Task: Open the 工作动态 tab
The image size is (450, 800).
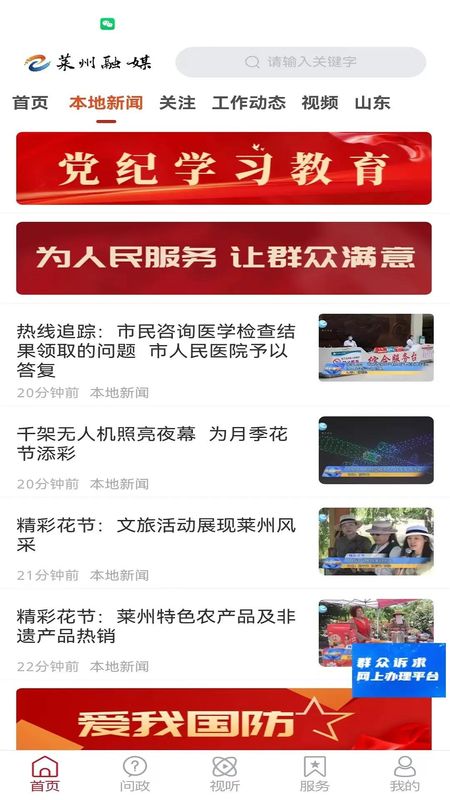Action: click(x=248, y=103)
